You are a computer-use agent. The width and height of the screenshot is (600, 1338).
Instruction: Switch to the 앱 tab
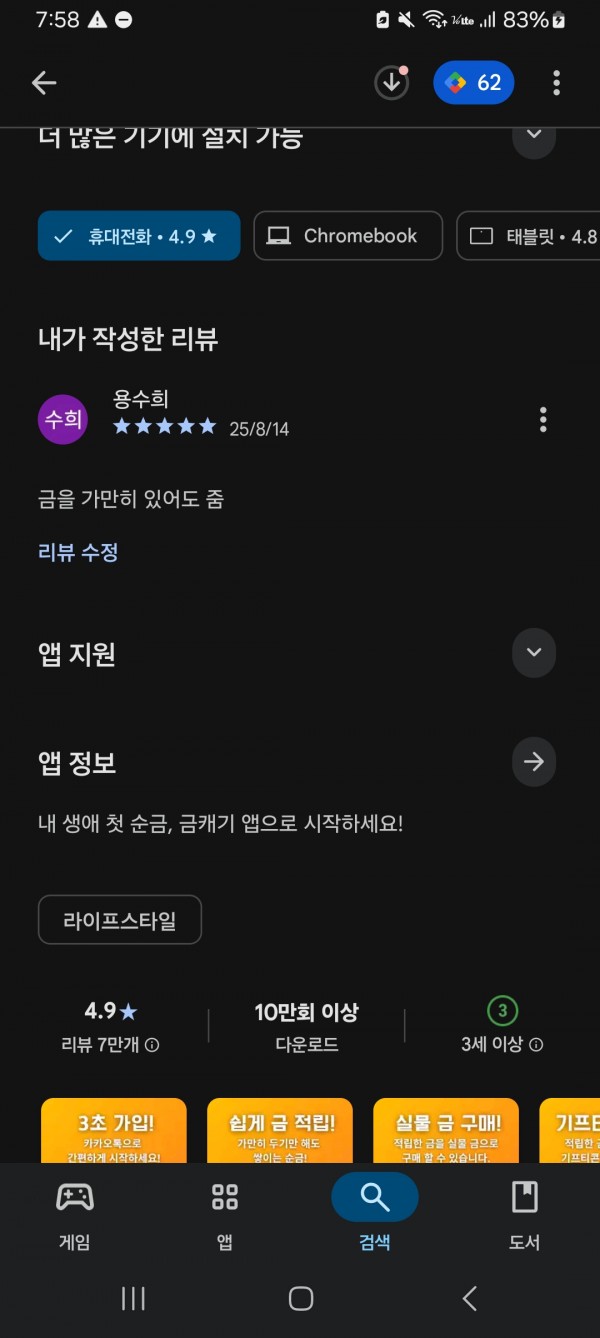point(225,1213)
